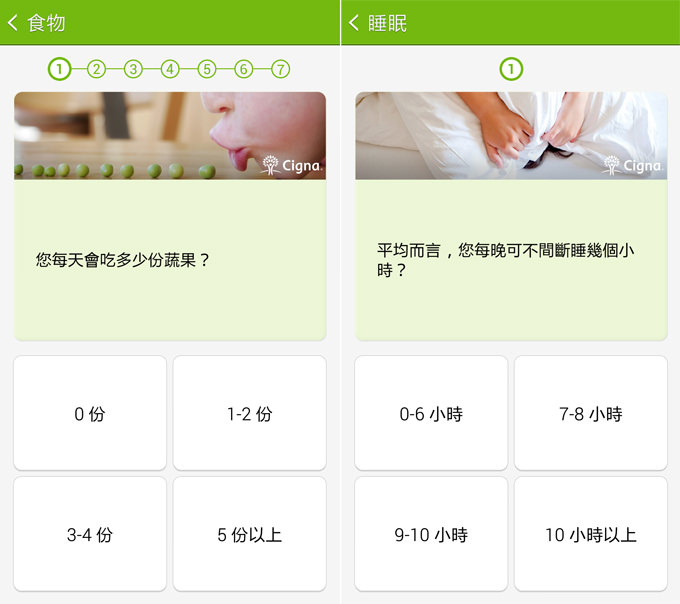This screenshot has width=680, height=604.
Task: Answer with 5 份以上
Action: [249, 534]
